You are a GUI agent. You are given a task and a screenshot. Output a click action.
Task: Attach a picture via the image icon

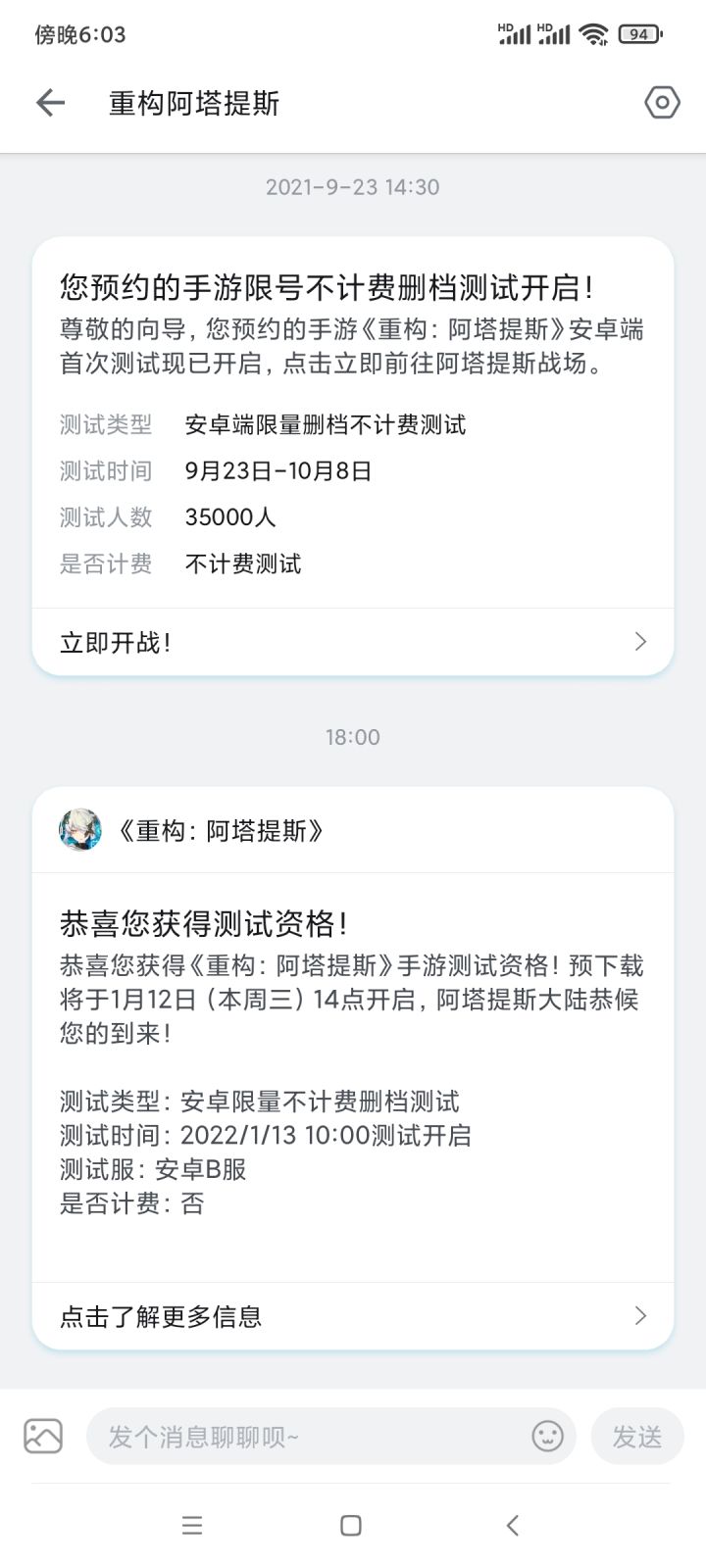point(43,1437)
